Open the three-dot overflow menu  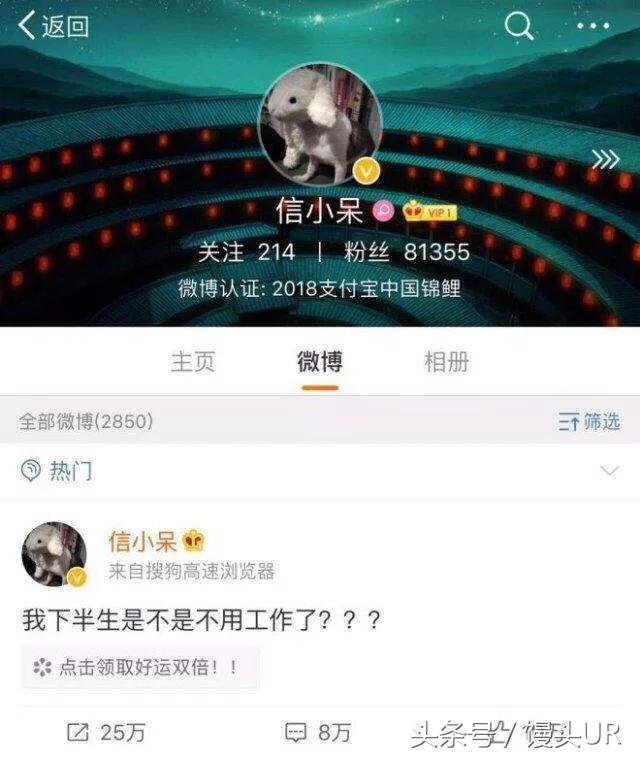[592, 26]
